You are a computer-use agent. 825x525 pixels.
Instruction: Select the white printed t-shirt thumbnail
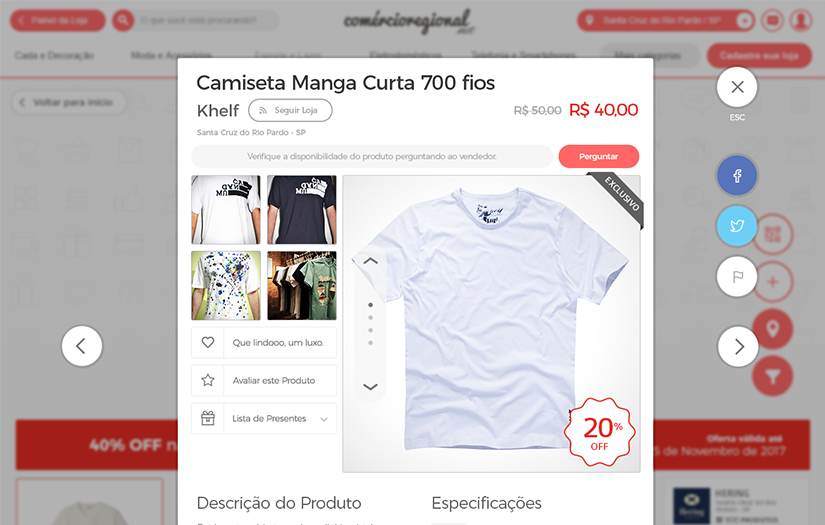pyautogui.click(x=226, y=210)
